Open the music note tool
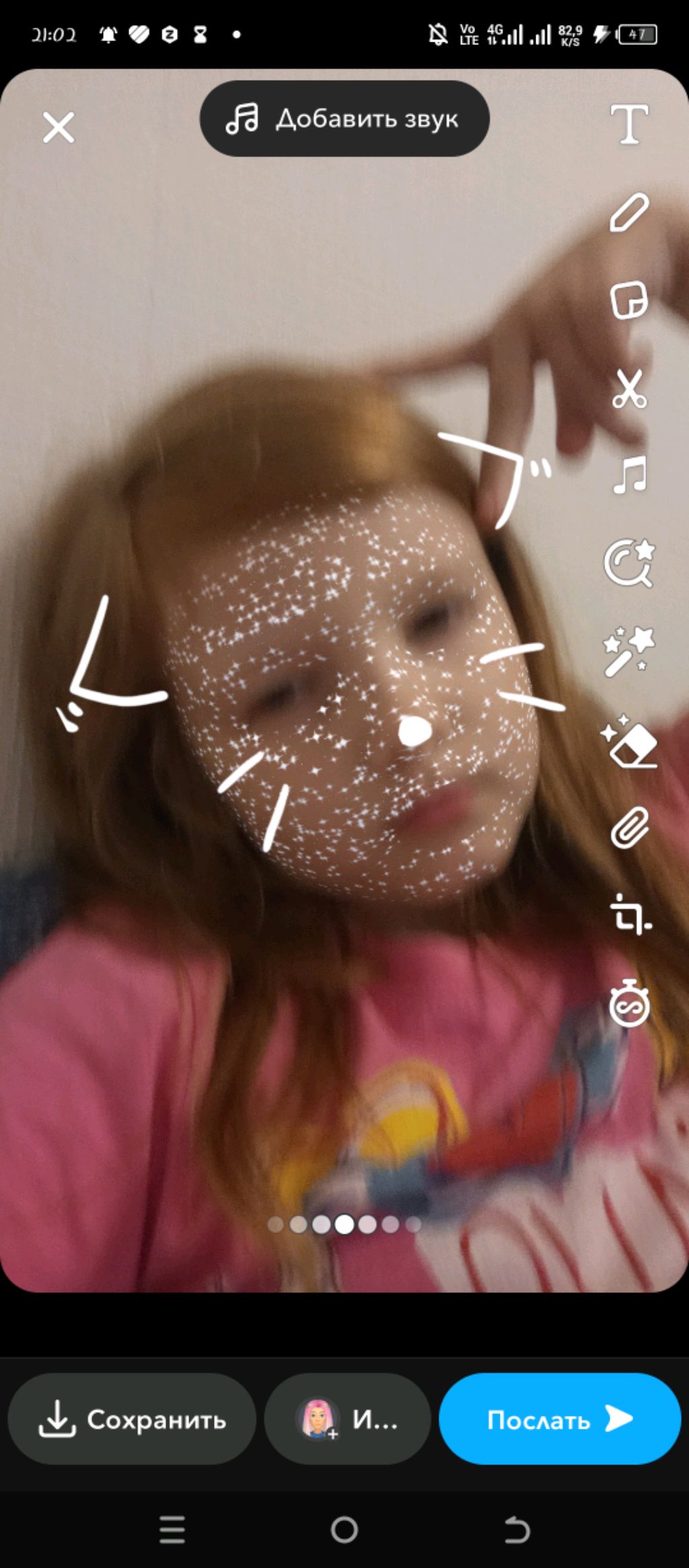This screenshot has width=689, height=1568. point(629,475)
